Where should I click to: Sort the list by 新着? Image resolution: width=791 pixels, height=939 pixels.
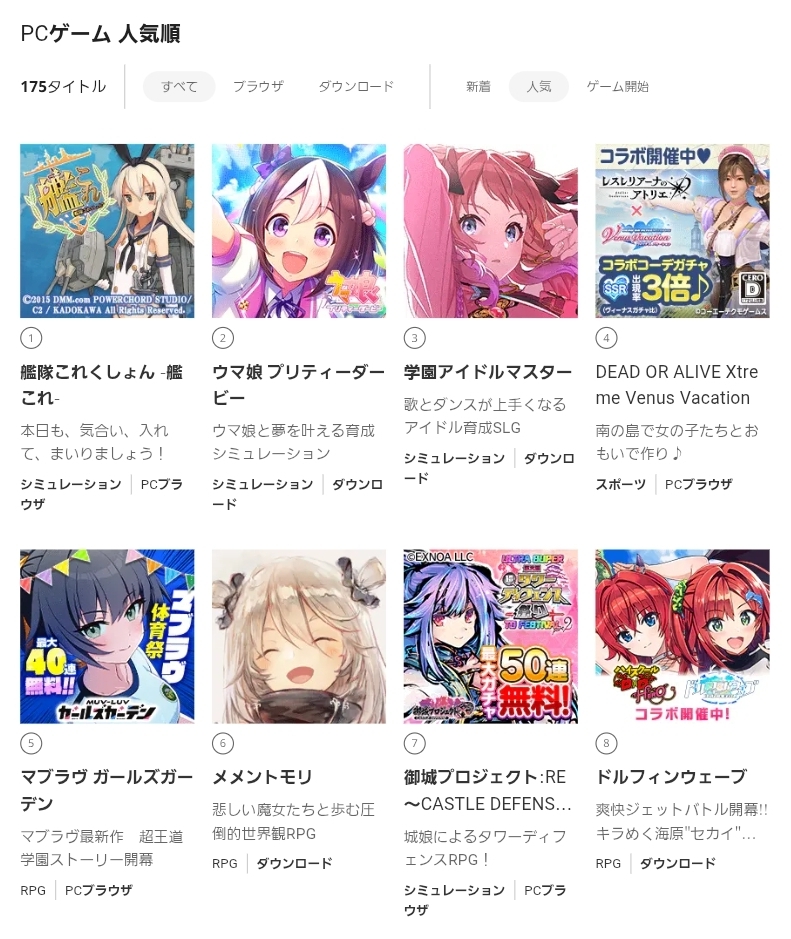pos(478,87)
